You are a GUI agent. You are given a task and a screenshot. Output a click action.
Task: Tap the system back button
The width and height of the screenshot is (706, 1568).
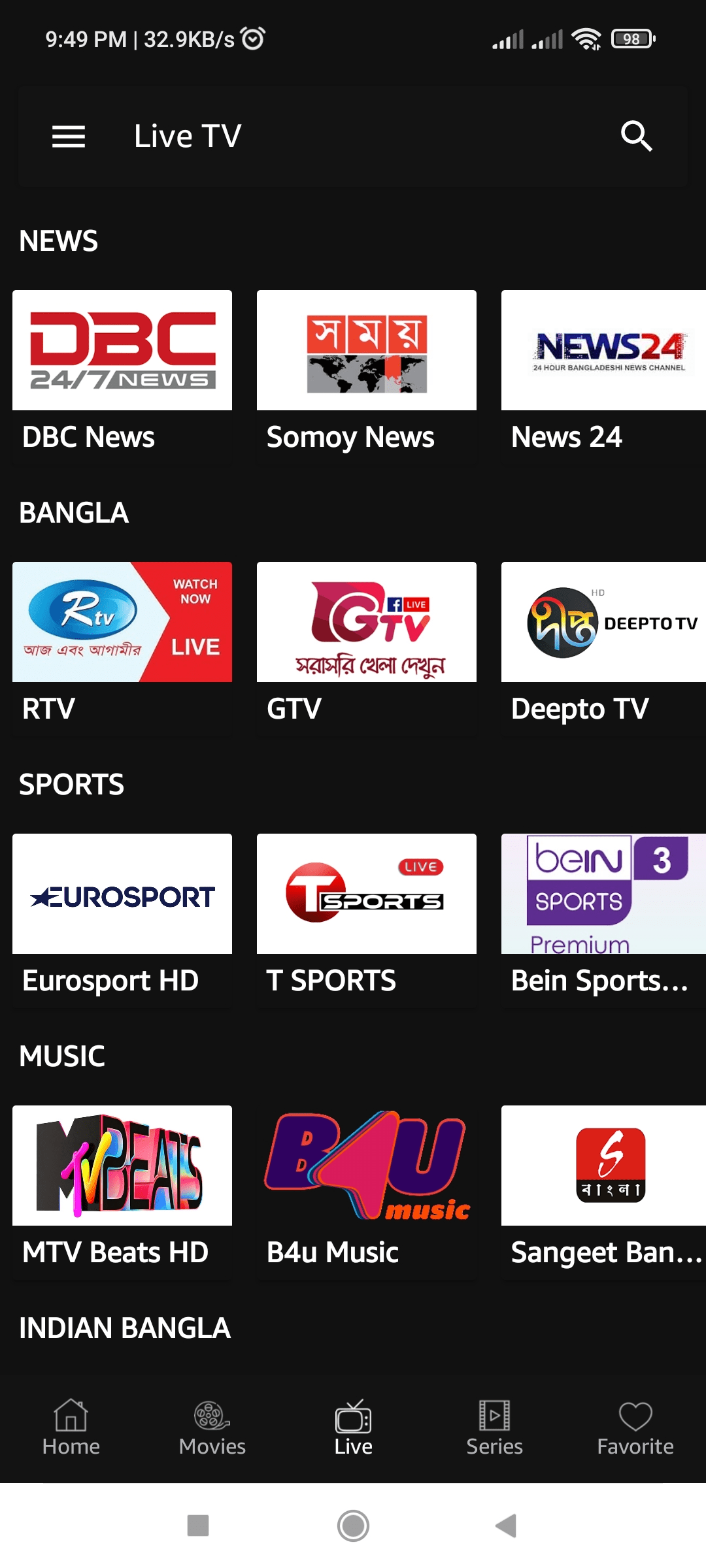pyautogui.click(x=506, y=1526)
